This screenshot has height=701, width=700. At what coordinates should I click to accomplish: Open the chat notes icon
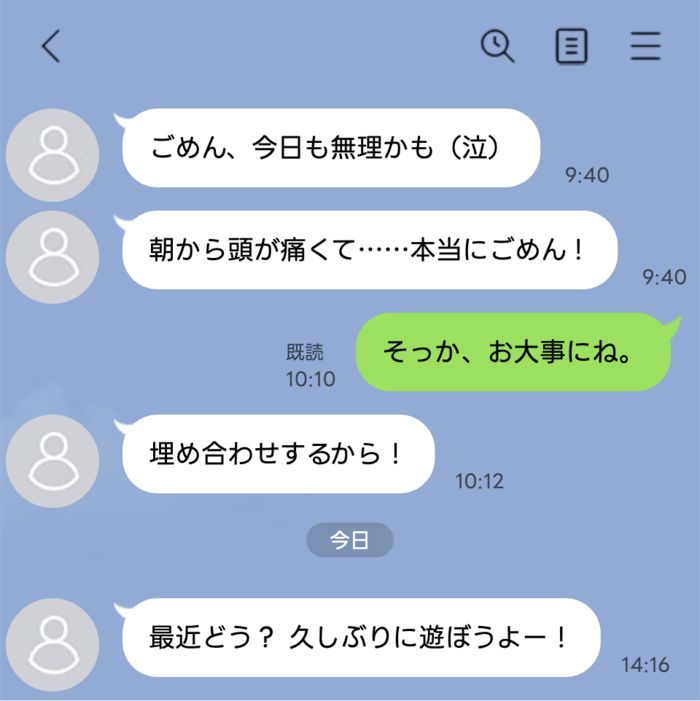pyautogui.click(x=571, y=46)
